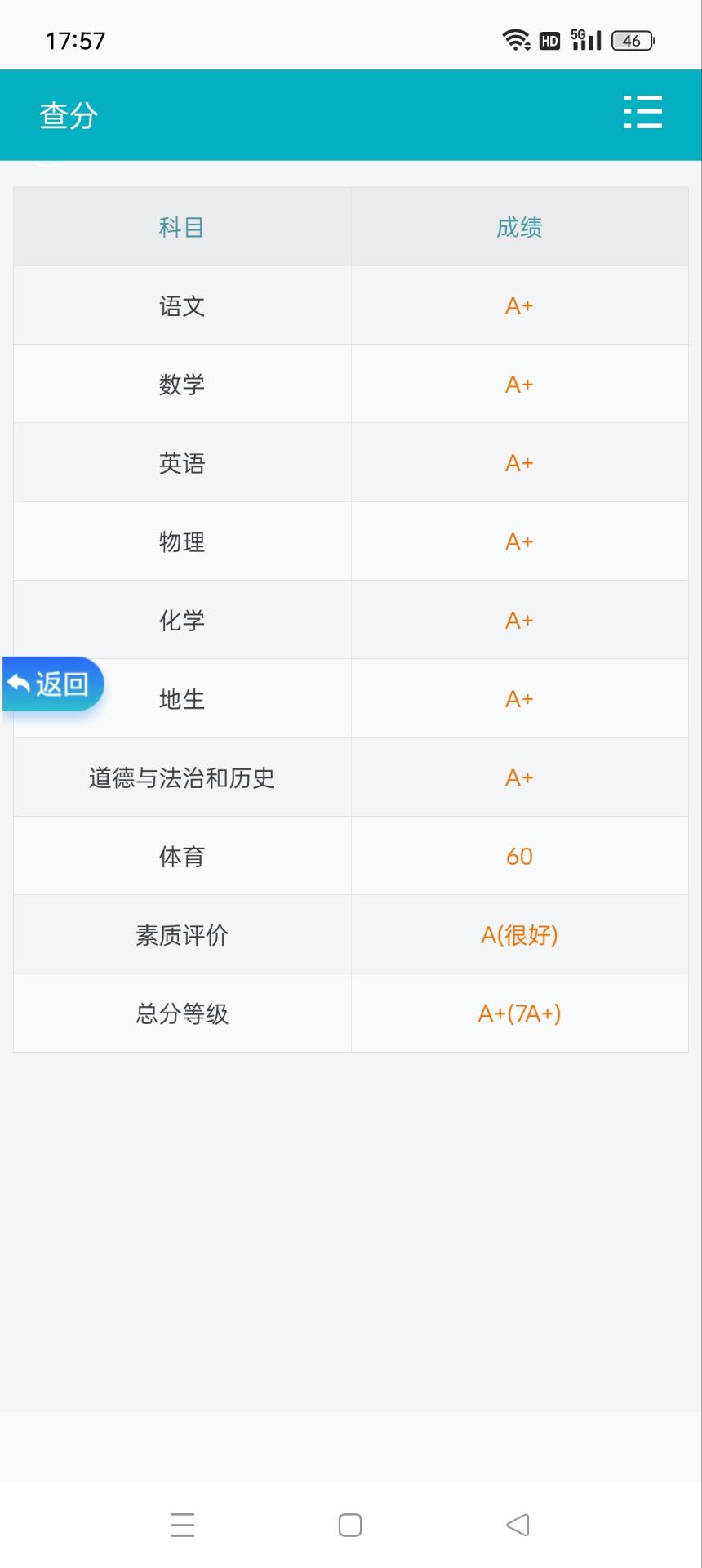Image resolution: width=702 pixels, height=1568 pixels.
Task: Go back using system navigation triangle
Action: pos(518,1525)
